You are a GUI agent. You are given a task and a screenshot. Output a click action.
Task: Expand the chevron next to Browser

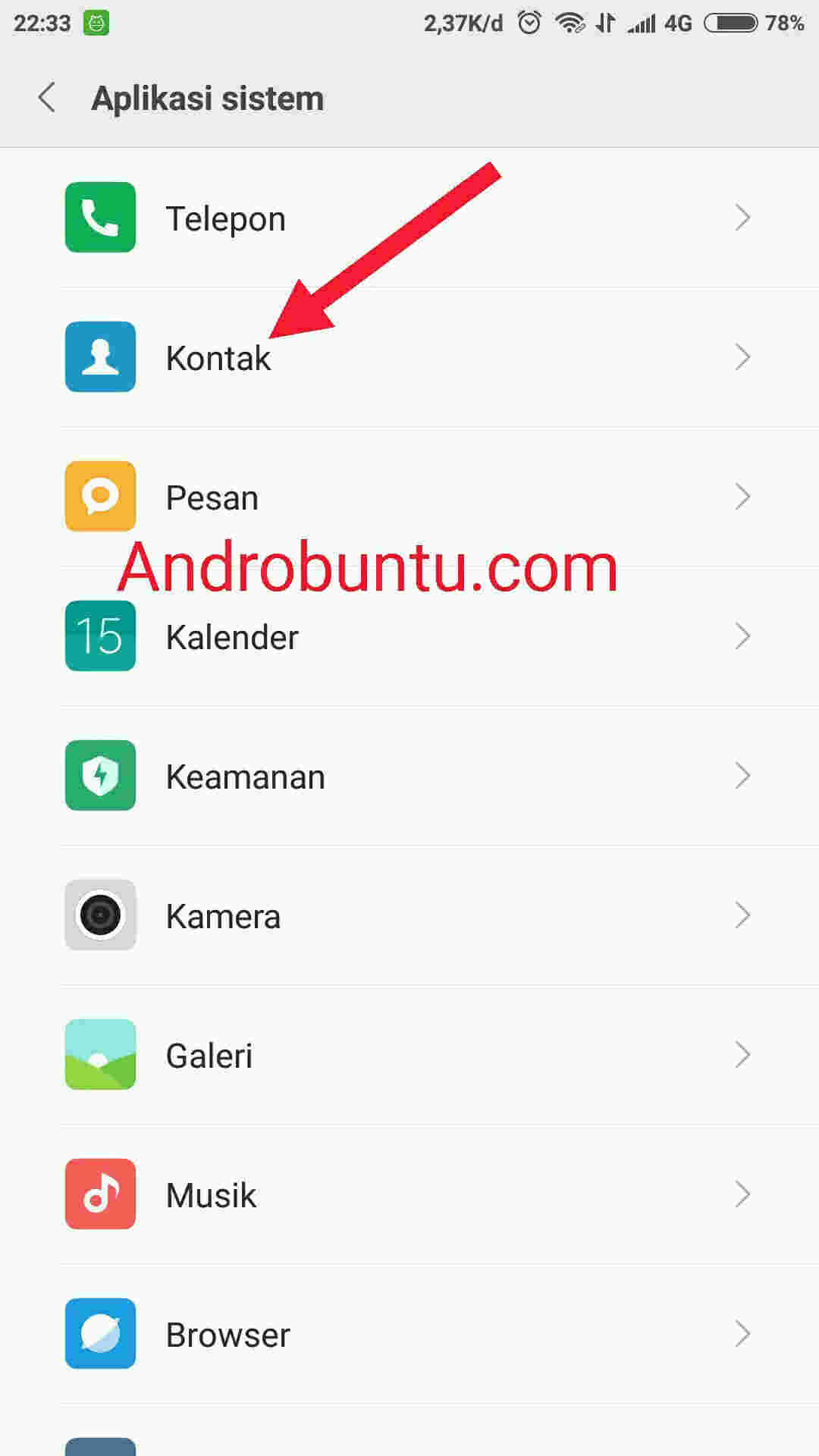[742, 1335]
